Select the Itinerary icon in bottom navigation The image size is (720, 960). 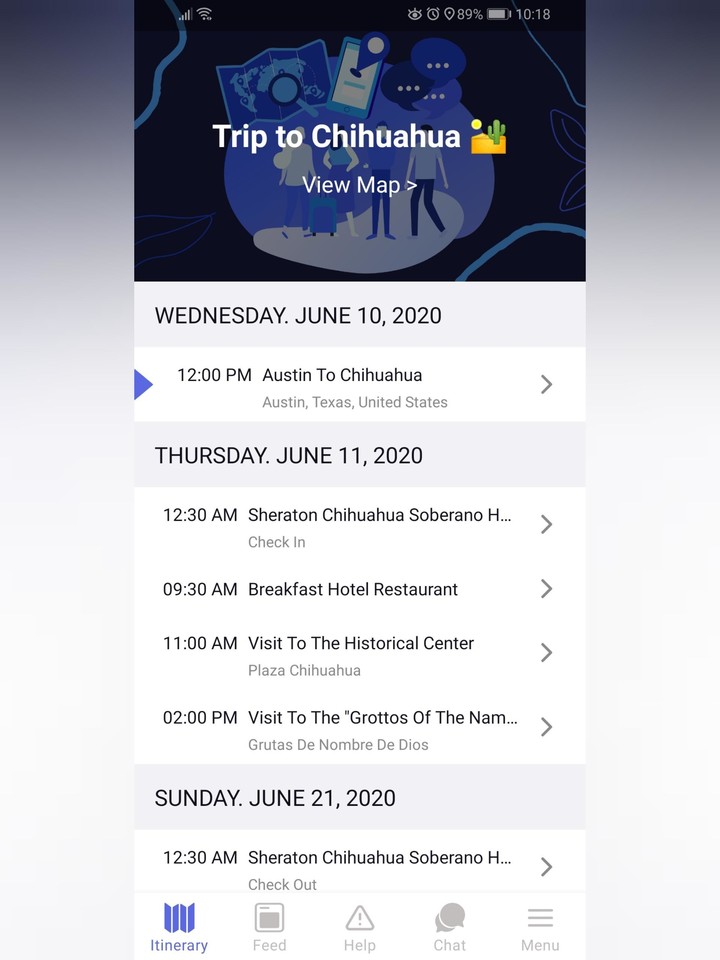[178, 916]
